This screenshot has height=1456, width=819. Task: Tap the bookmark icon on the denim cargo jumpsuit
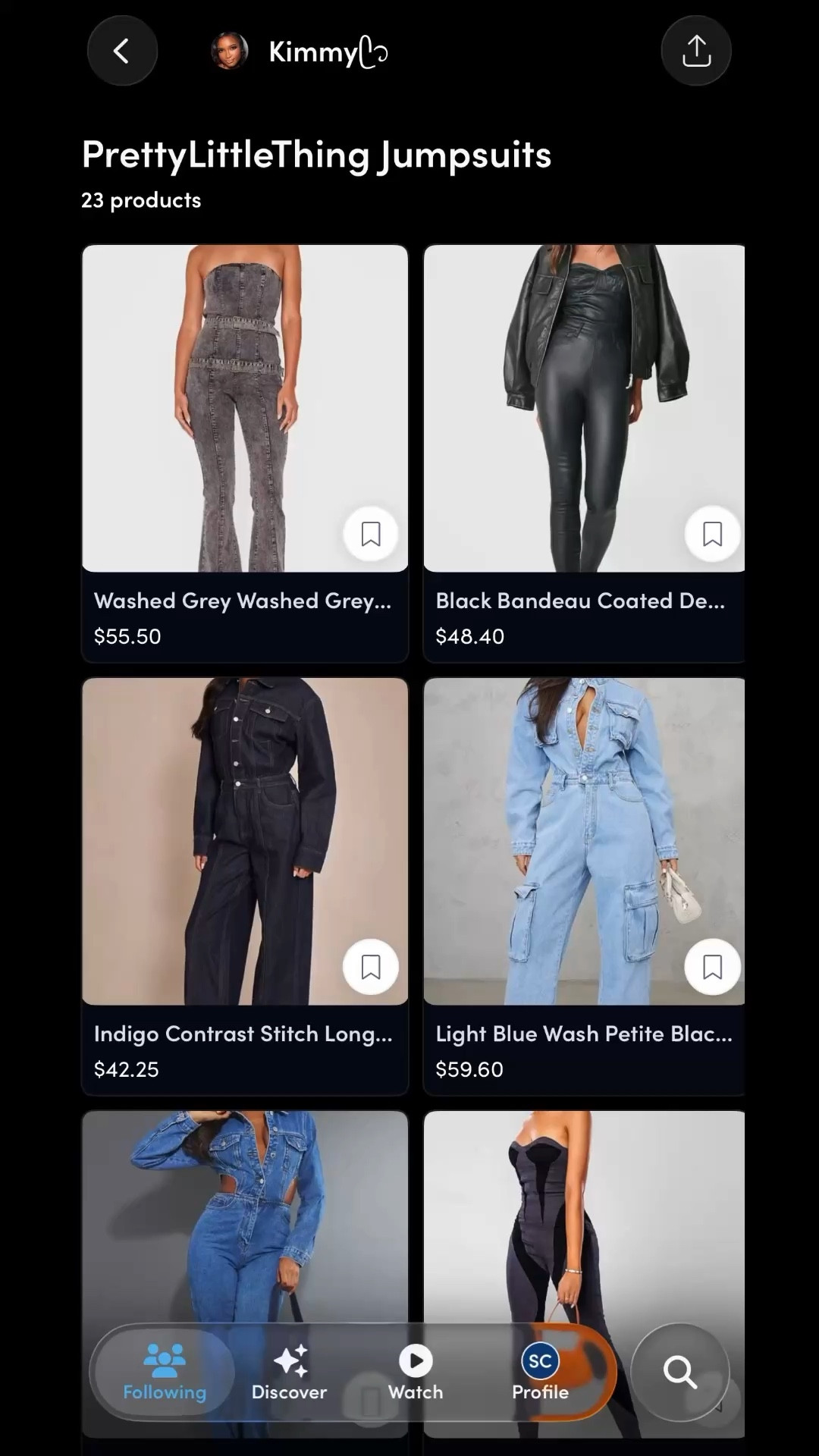711,966
